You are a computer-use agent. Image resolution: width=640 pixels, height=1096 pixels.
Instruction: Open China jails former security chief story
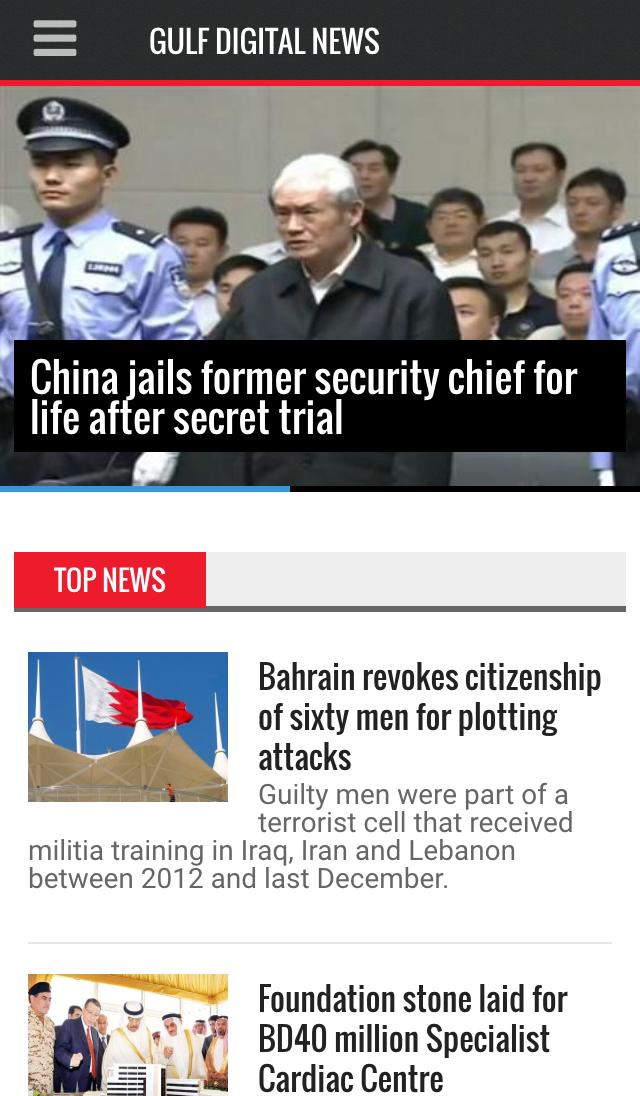pos(304,397)
